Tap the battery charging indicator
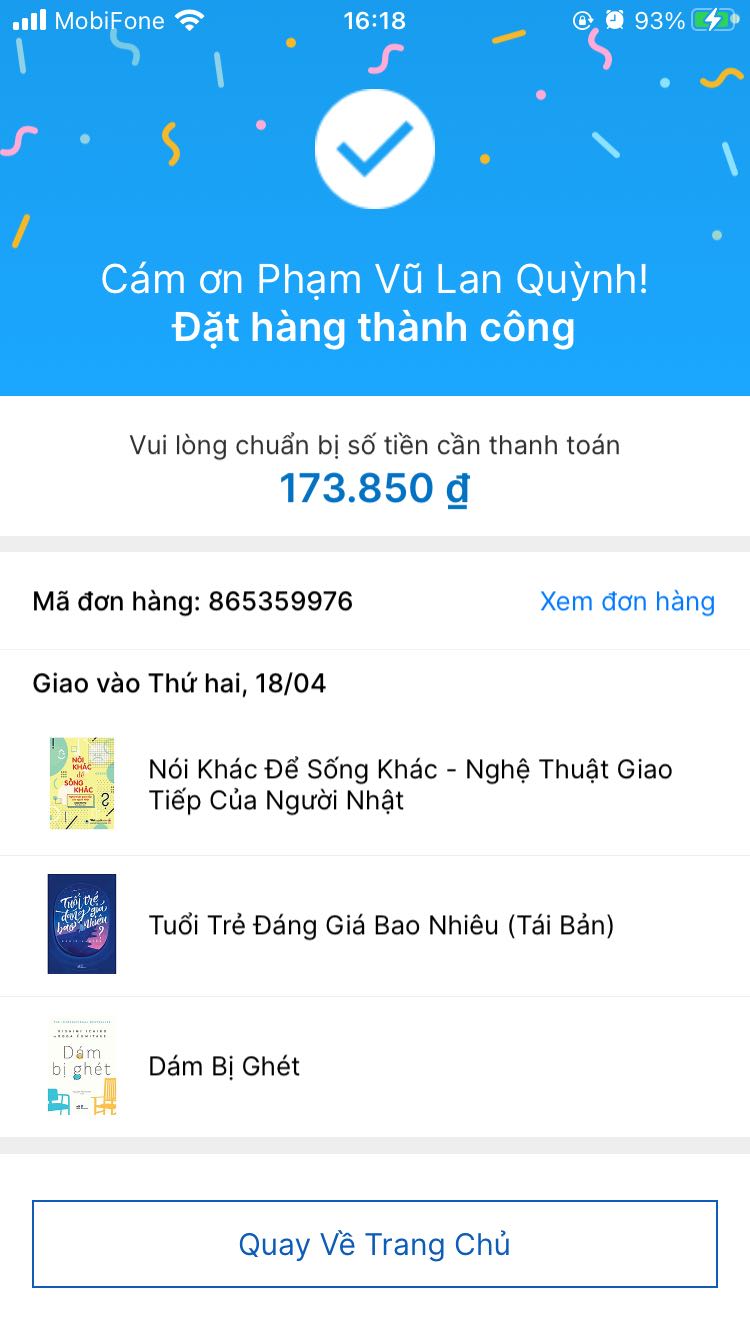This screenshot has width=750, height=1334. click(715, 19)
